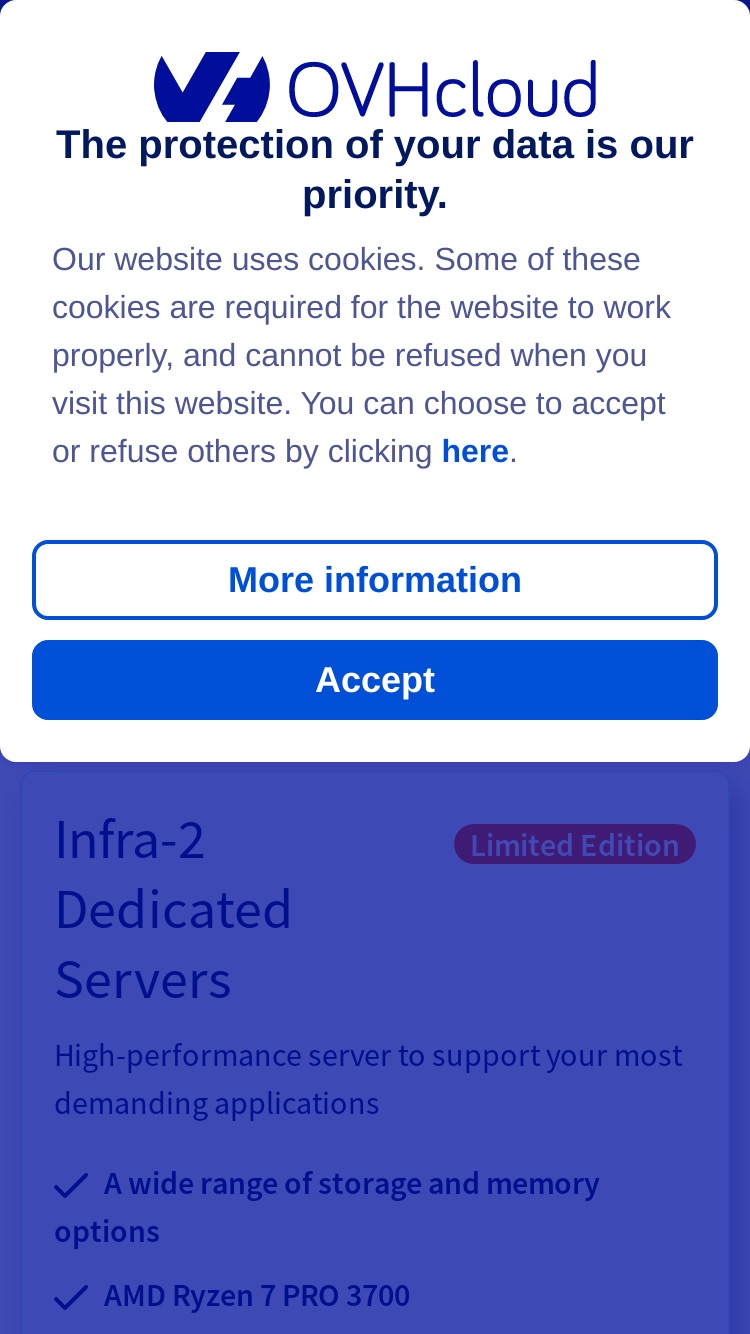Follow the "here" link to choose cookies
The width and height of the screenshot is (750, 1334).
pos(475,452)
